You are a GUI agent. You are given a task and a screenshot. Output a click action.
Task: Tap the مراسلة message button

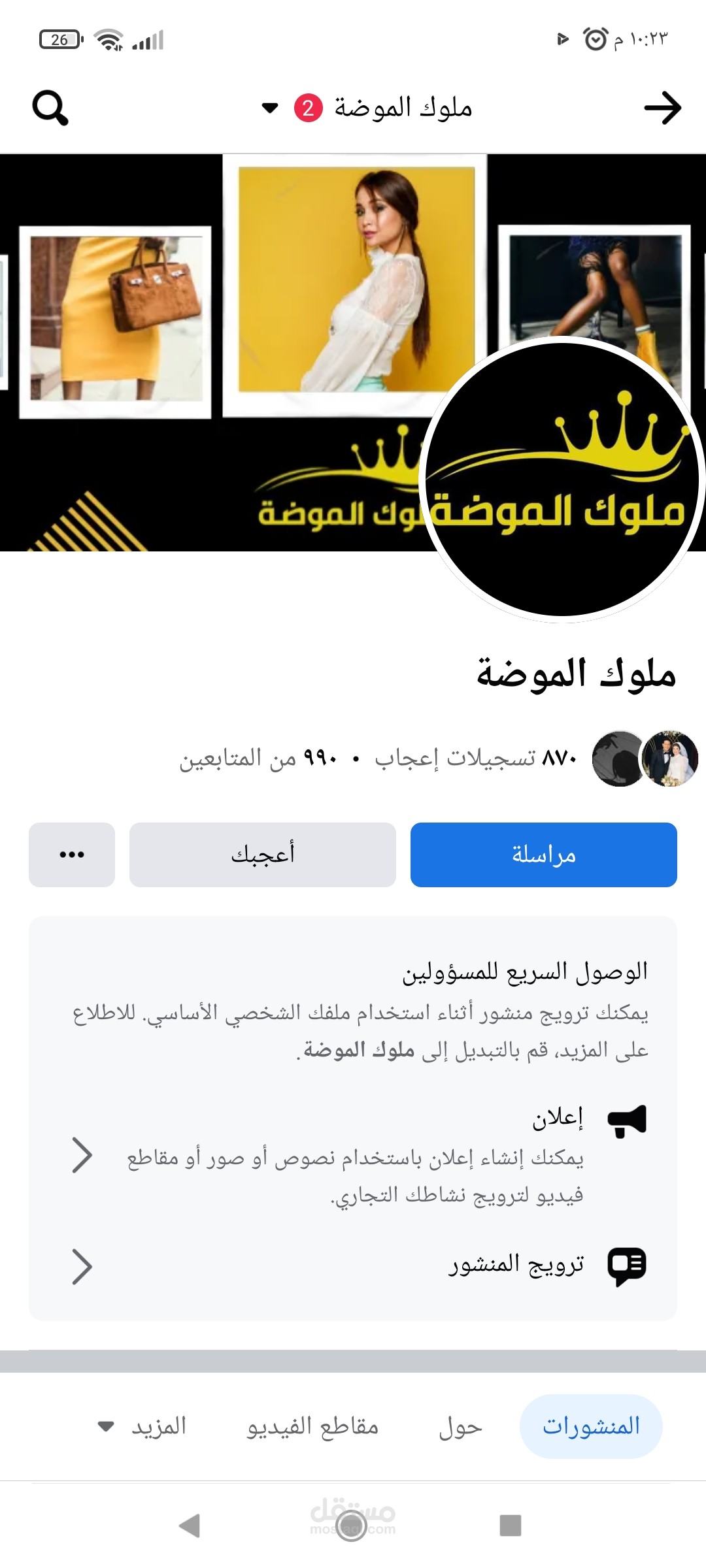click(543, 855)
